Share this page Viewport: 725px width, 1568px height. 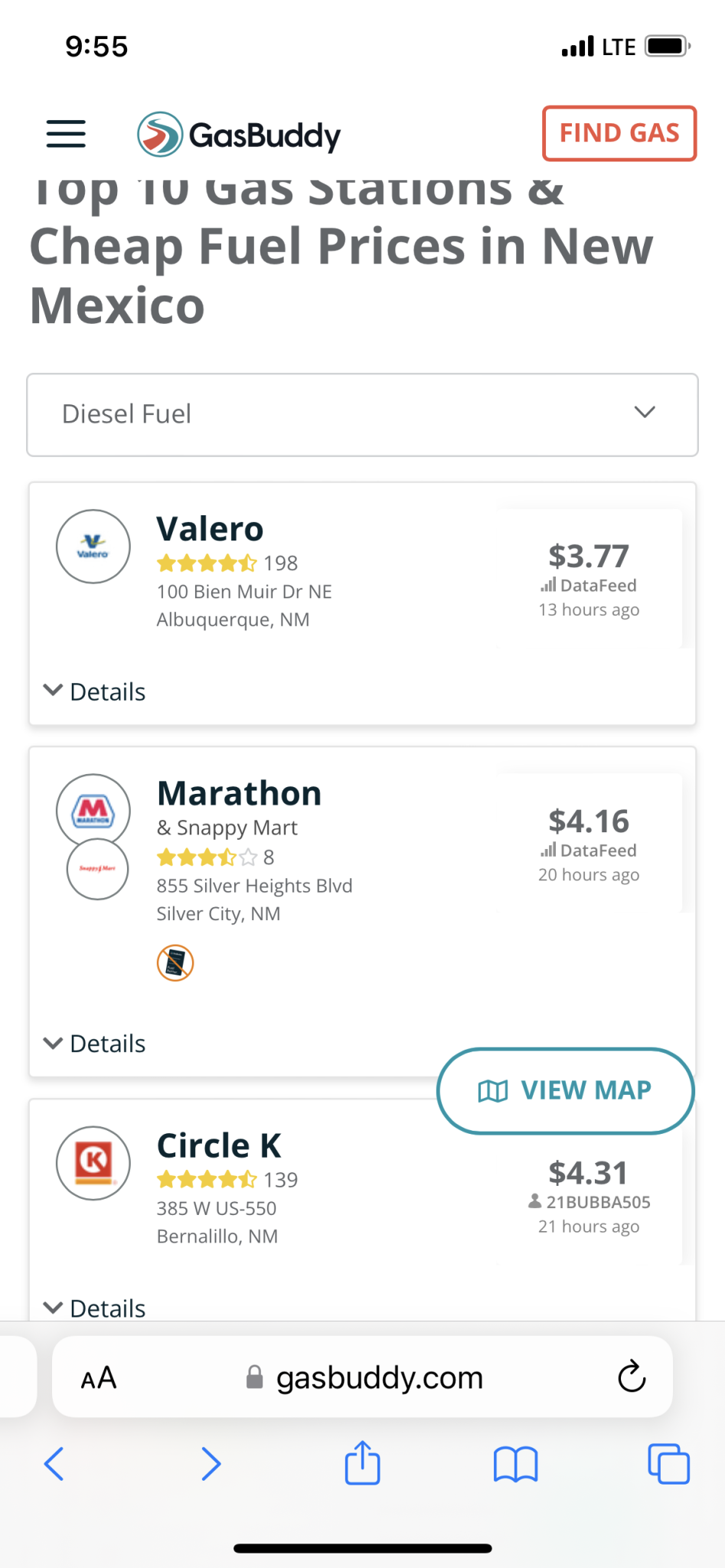point(362,1462)
